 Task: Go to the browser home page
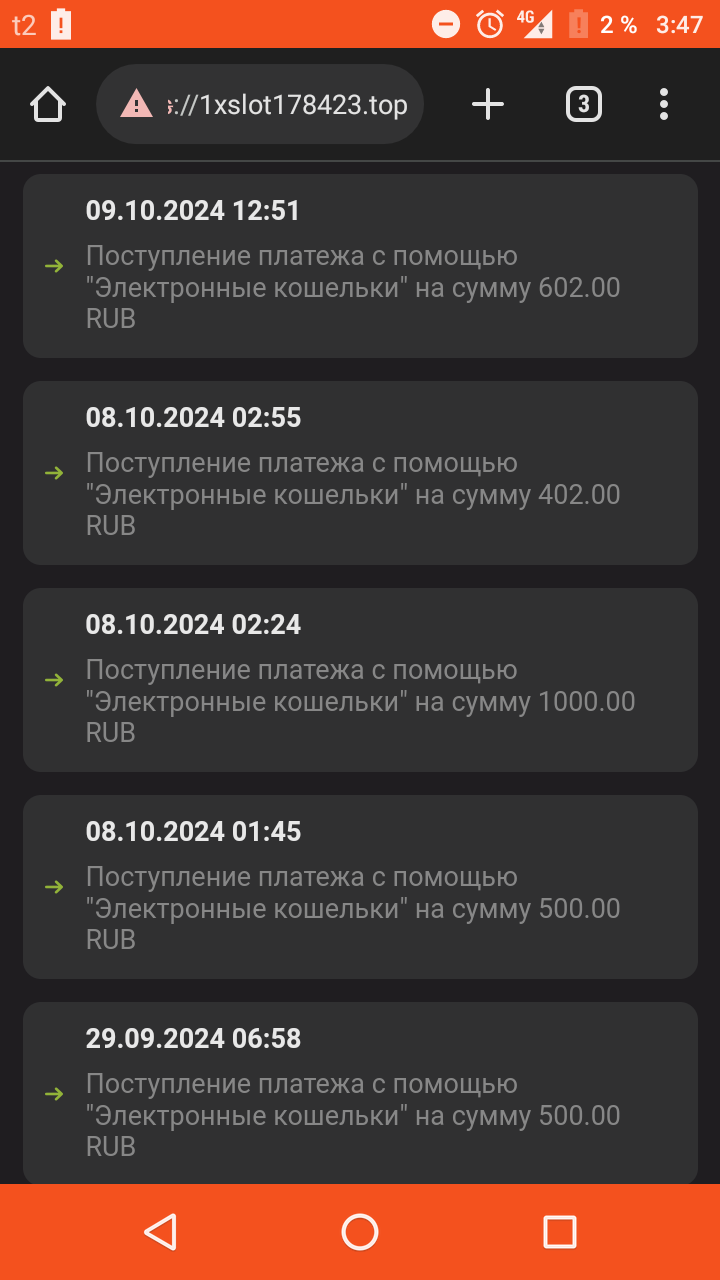click(x=48, y=104)
